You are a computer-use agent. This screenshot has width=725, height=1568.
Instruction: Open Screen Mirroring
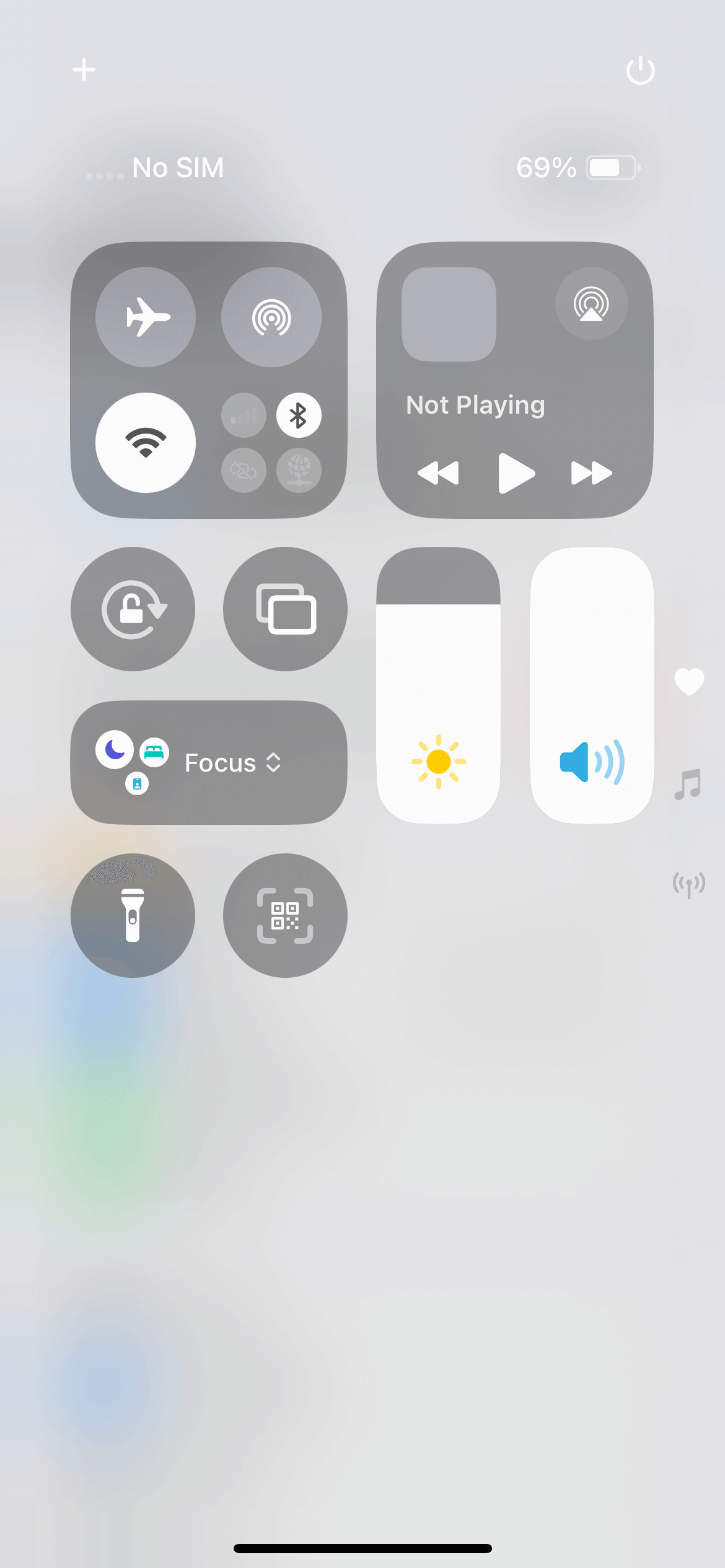coord(285,609)
